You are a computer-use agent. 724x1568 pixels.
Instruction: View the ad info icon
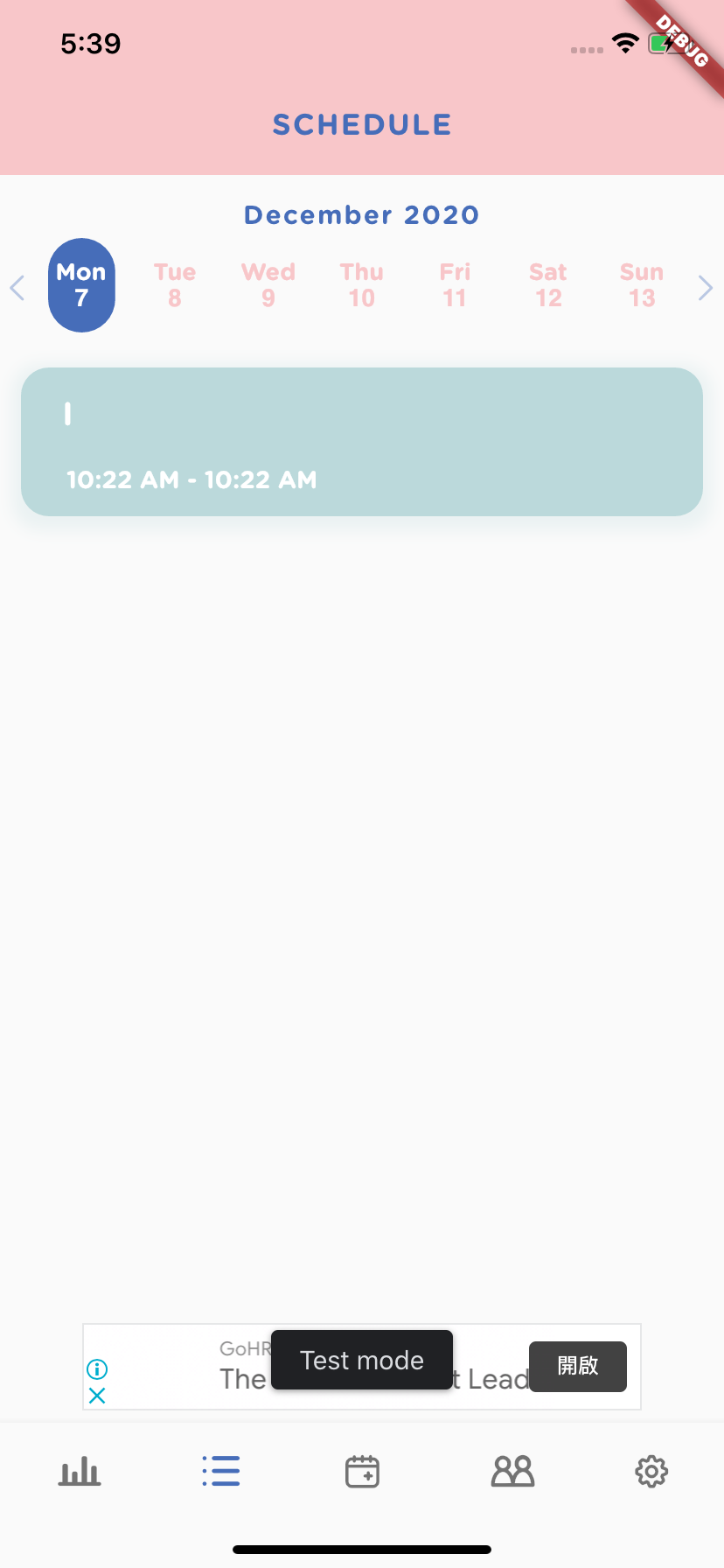click(97, 1369)
